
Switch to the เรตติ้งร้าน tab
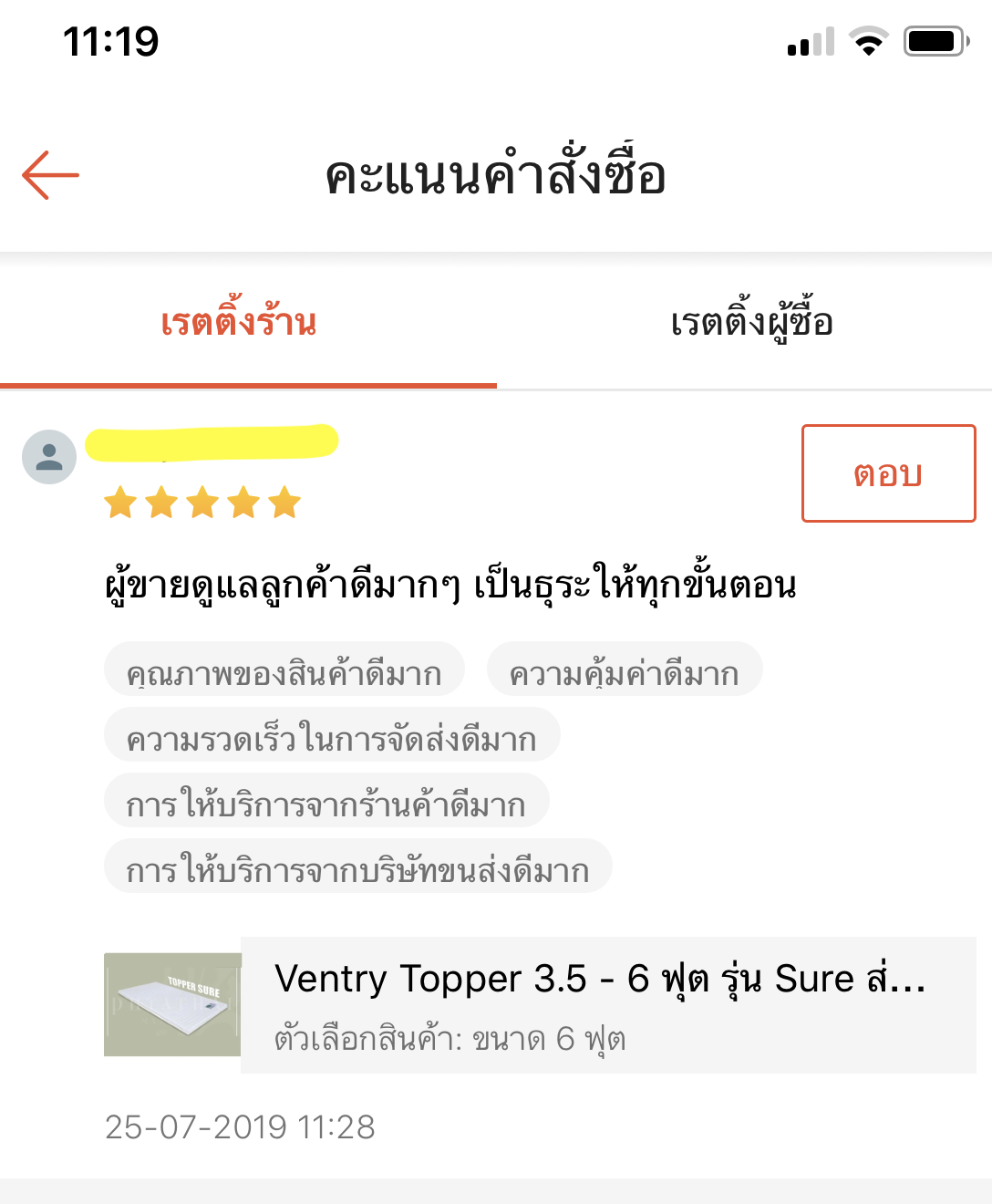point(239,323)
